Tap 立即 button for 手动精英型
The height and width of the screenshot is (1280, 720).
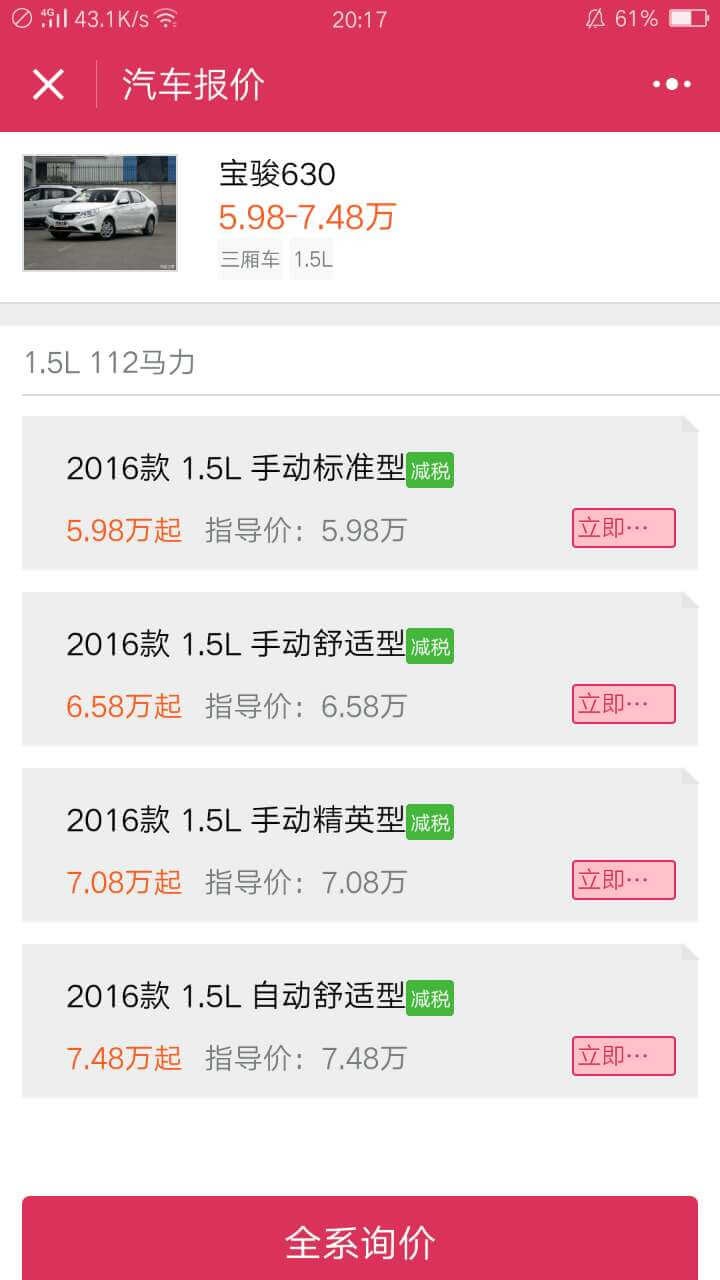[623, 880]
